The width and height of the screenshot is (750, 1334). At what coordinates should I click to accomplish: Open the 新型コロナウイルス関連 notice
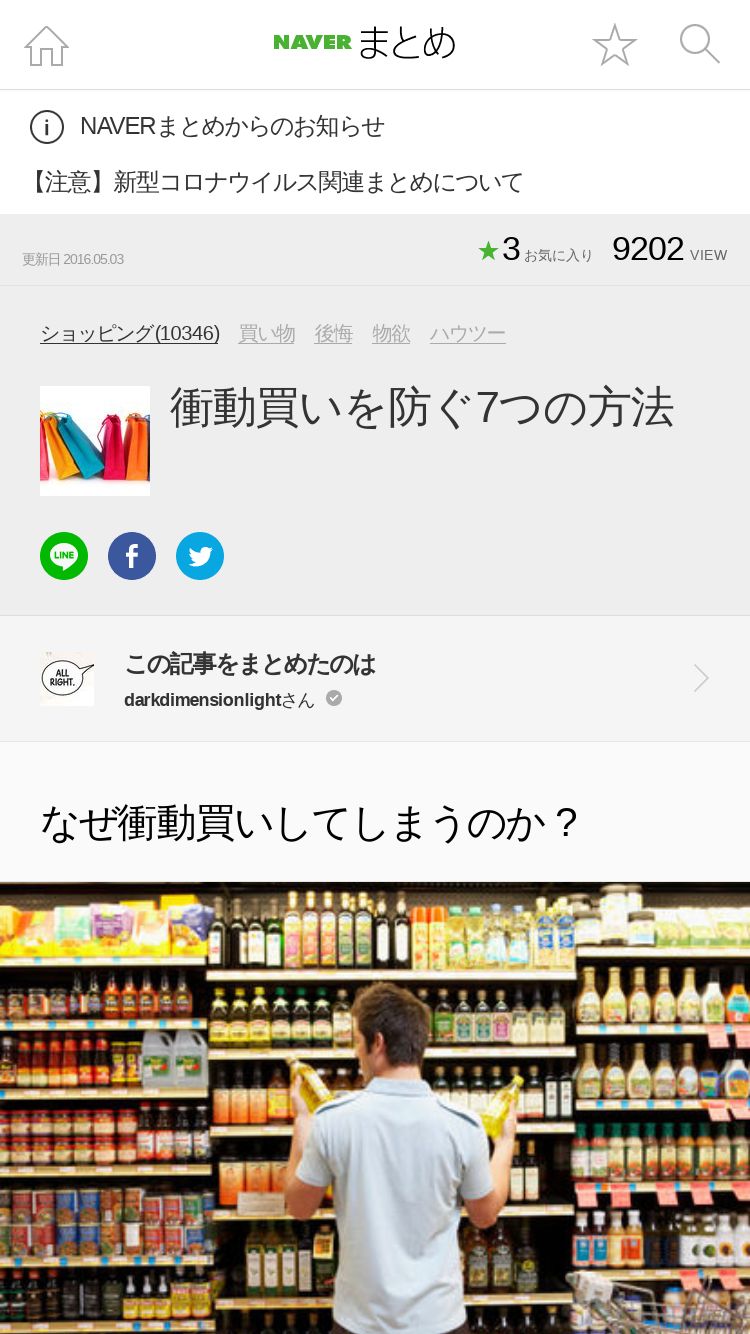[277, 182]
